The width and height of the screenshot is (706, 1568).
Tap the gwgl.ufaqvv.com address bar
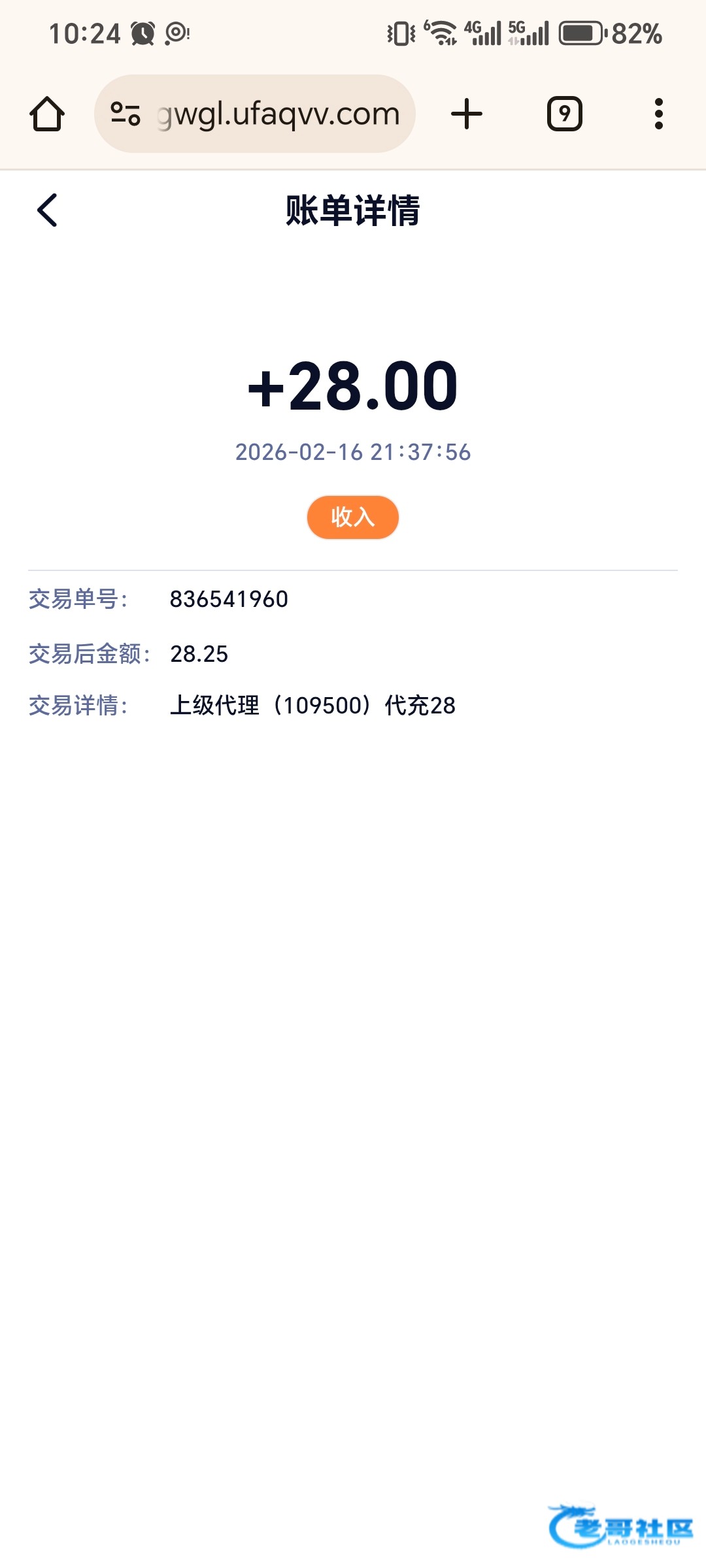[278, 114]
